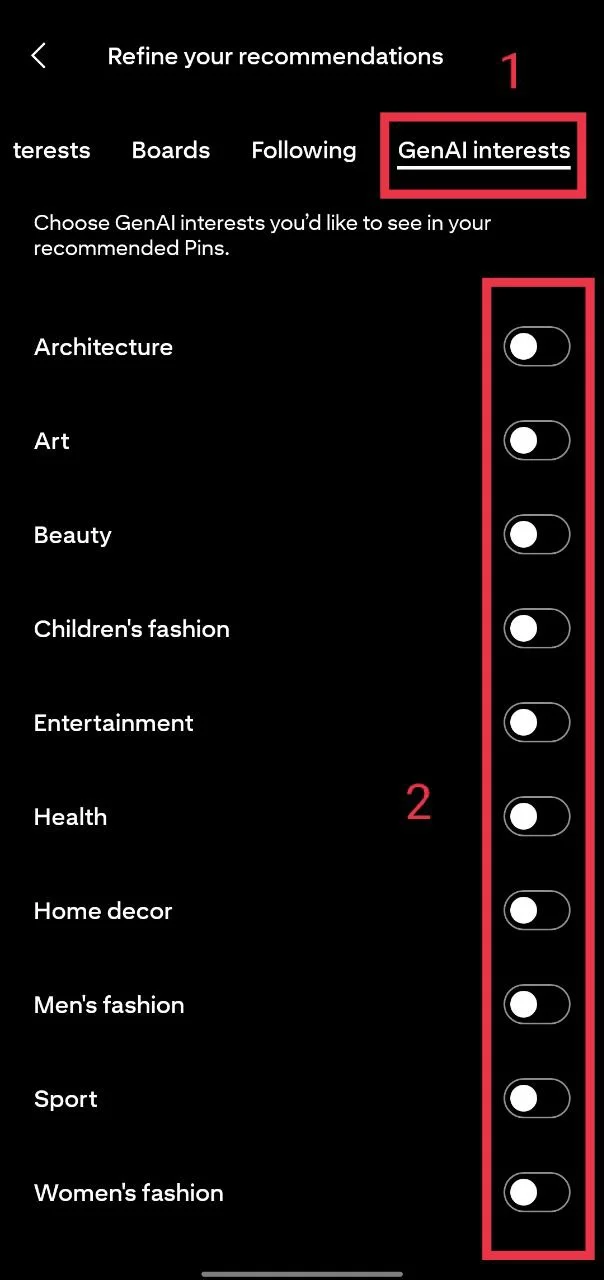Toggle Children's fashion interest
Screen dimensions: 604x1280
pyautogui.click(x=536, y=629)
